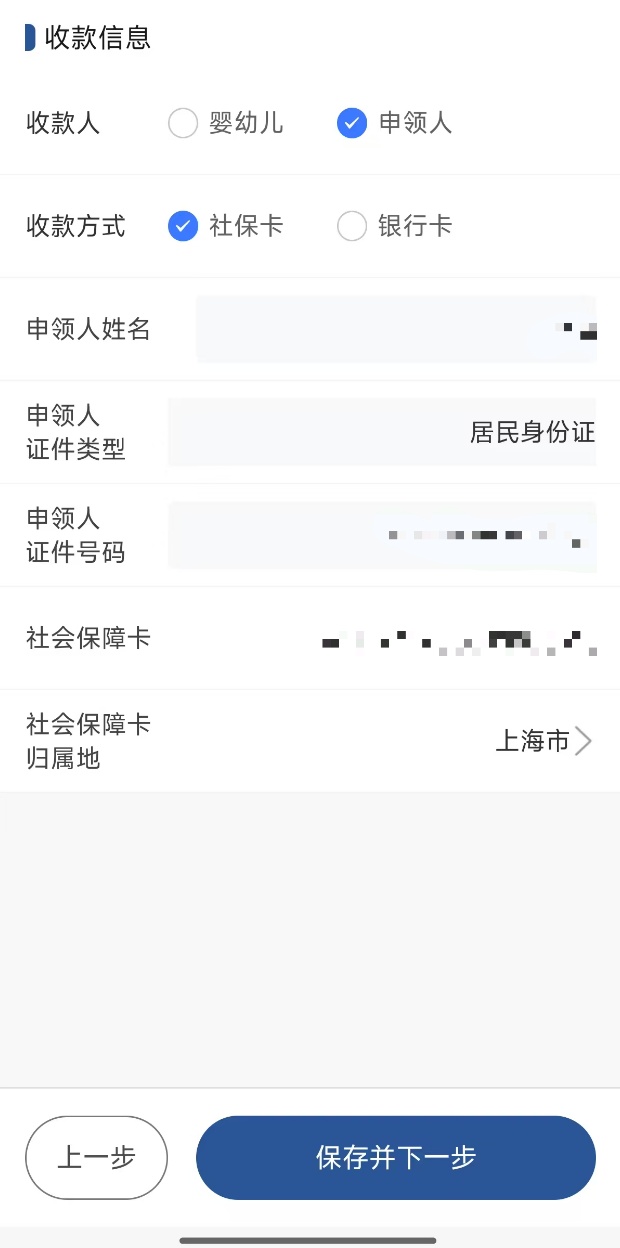This screenshot has width=620, height=1248.
Task: Switch payment method to 银行卡
Action: (x=352, y=226)
